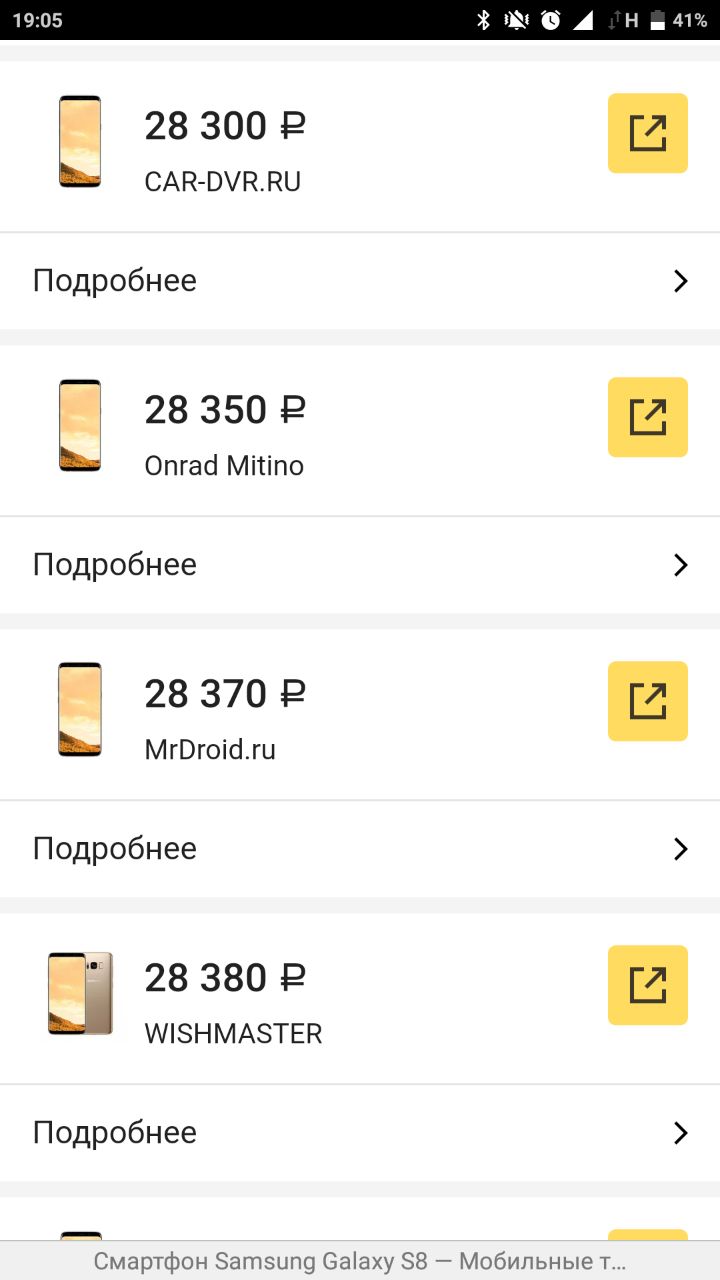This screenshot has height=1280, width=720.
Task: Open the CAR-DVR.RU store link button
Action: (648, 133)
